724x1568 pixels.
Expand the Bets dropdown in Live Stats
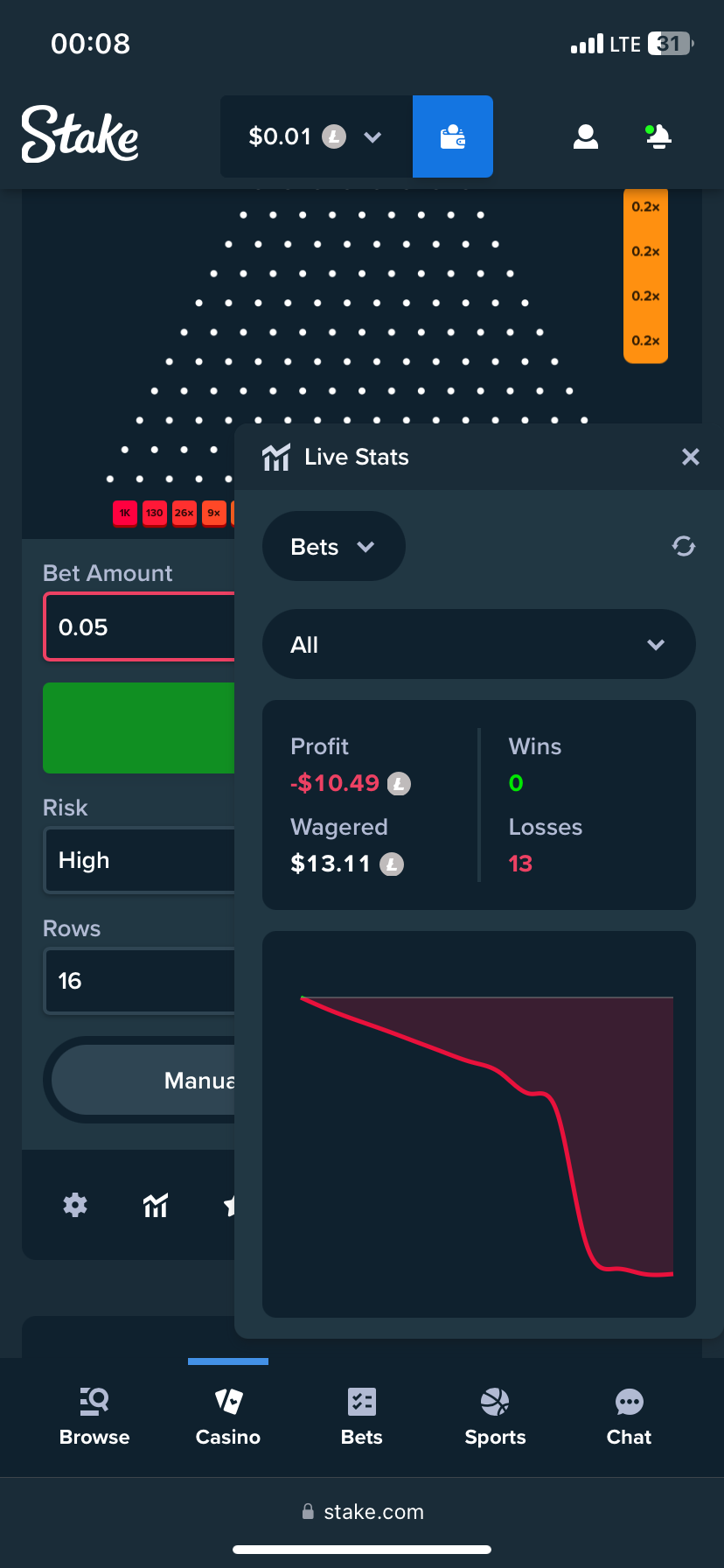333,546
